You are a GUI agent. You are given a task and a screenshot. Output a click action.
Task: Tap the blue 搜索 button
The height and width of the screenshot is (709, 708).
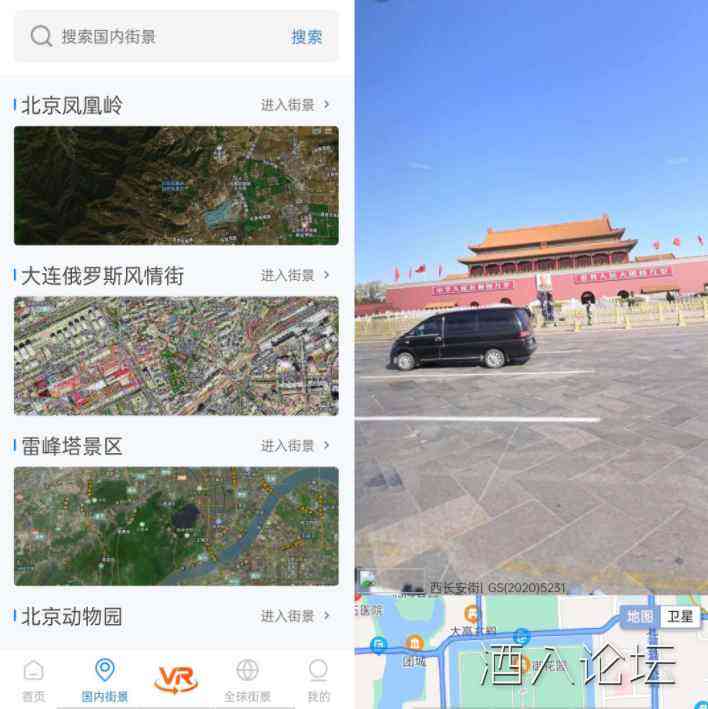coord(306,37)
